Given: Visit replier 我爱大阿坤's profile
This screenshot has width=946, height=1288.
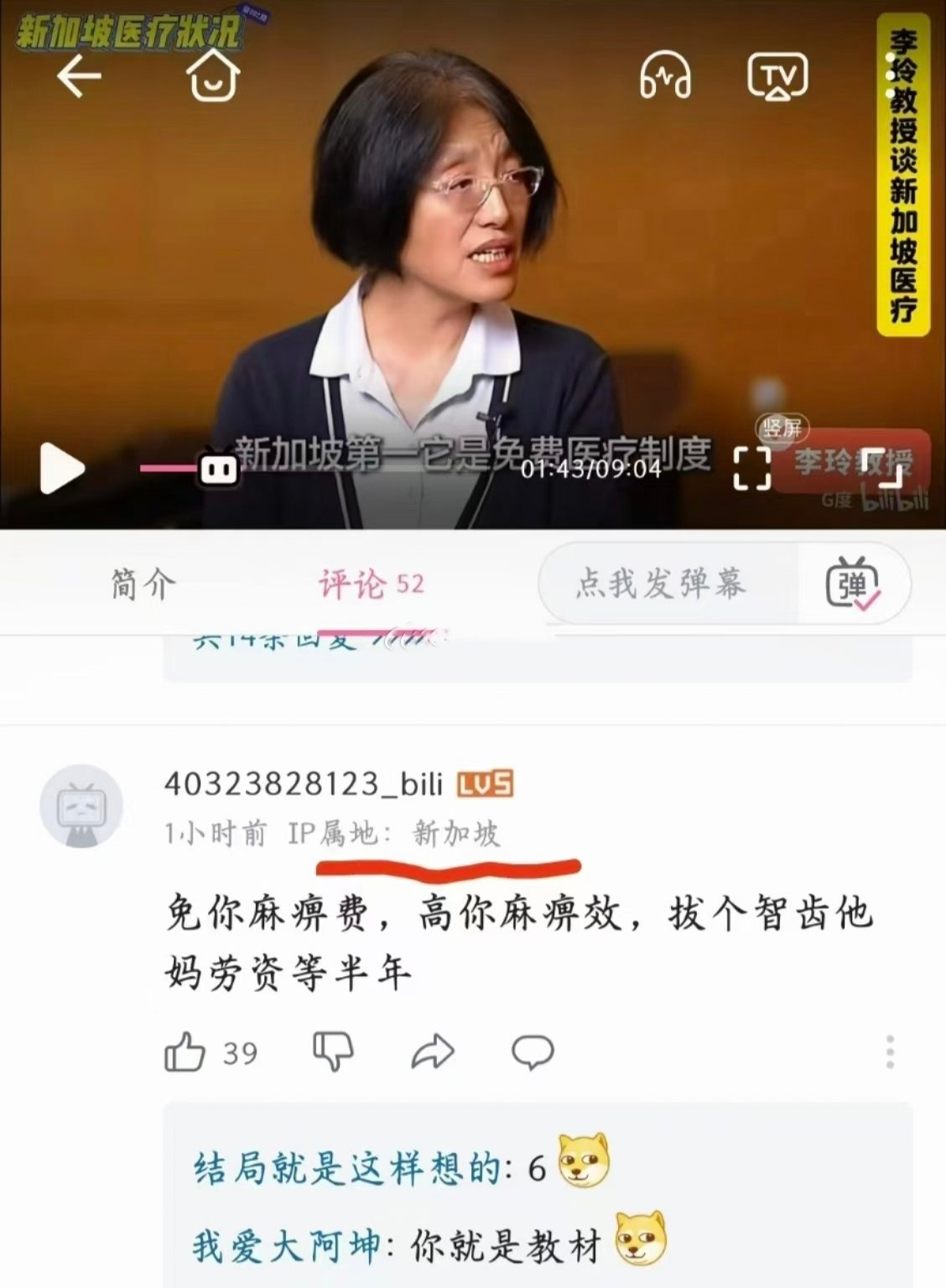Looking at the screenshot, I should (287, 1247).
